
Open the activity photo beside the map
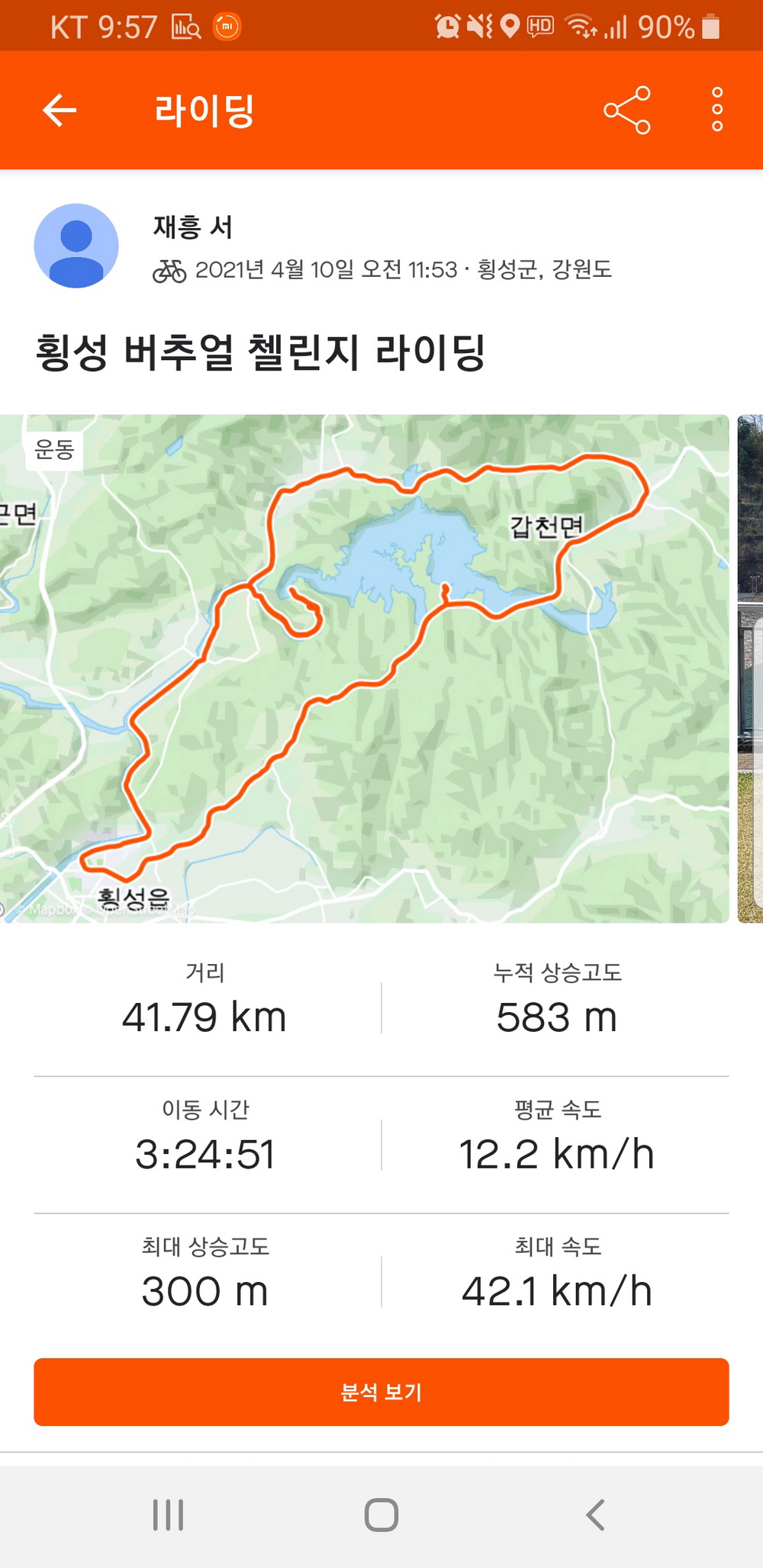[x=751, y=668]
